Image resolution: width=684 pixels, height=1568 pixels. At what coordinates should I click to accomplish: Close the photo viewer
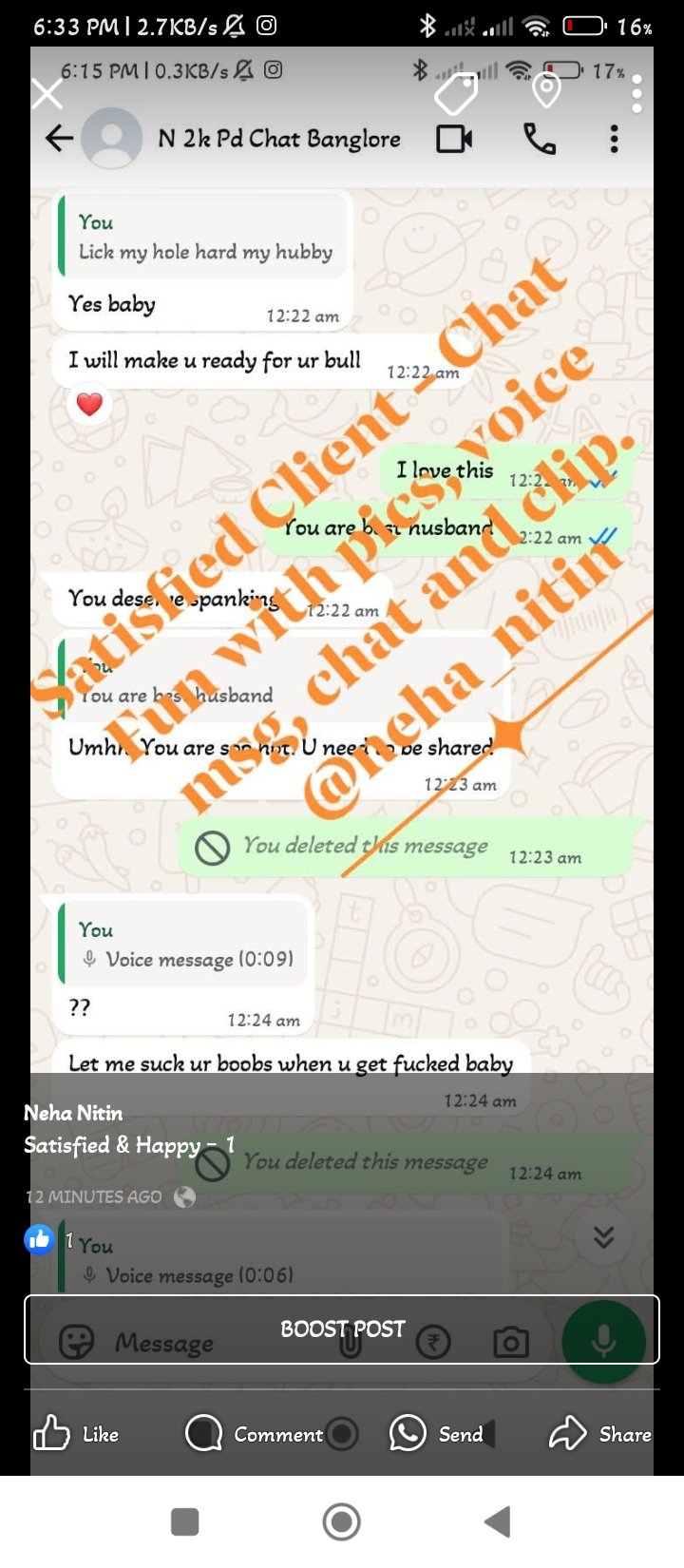pos(47,94)
